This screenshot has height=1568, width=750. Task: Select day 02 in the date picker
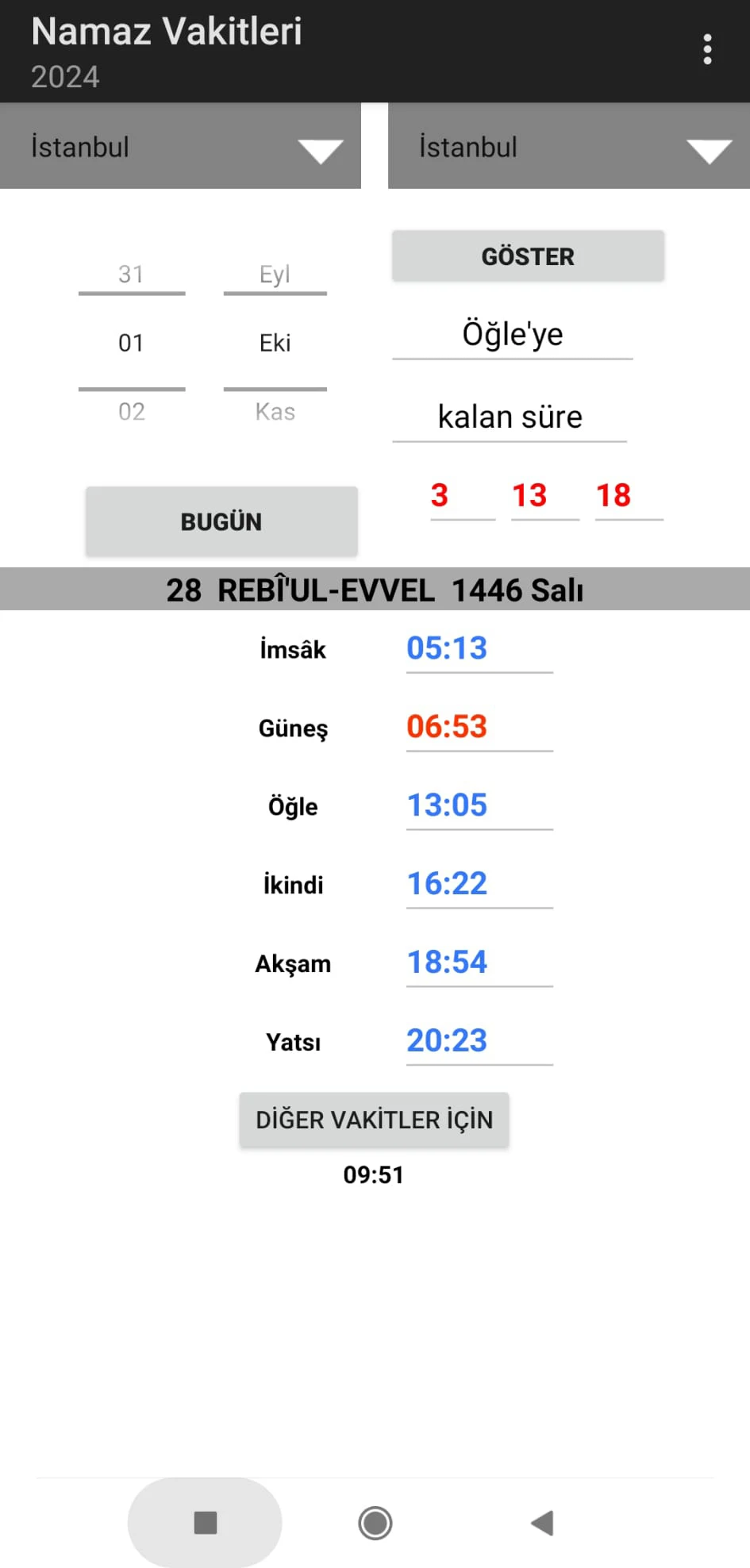pos(131,412)
